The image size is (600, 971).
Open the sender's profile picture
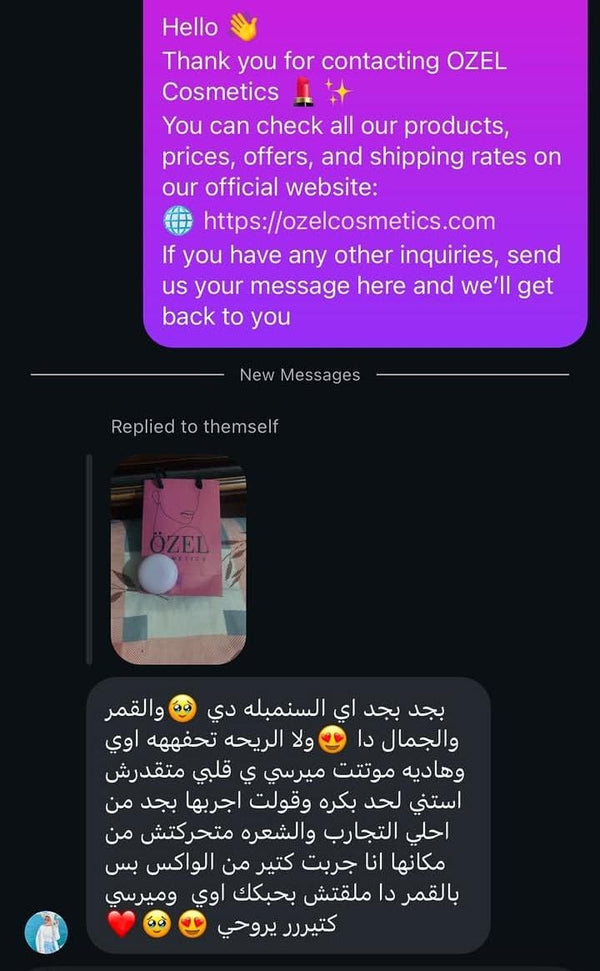coord(46,931)
